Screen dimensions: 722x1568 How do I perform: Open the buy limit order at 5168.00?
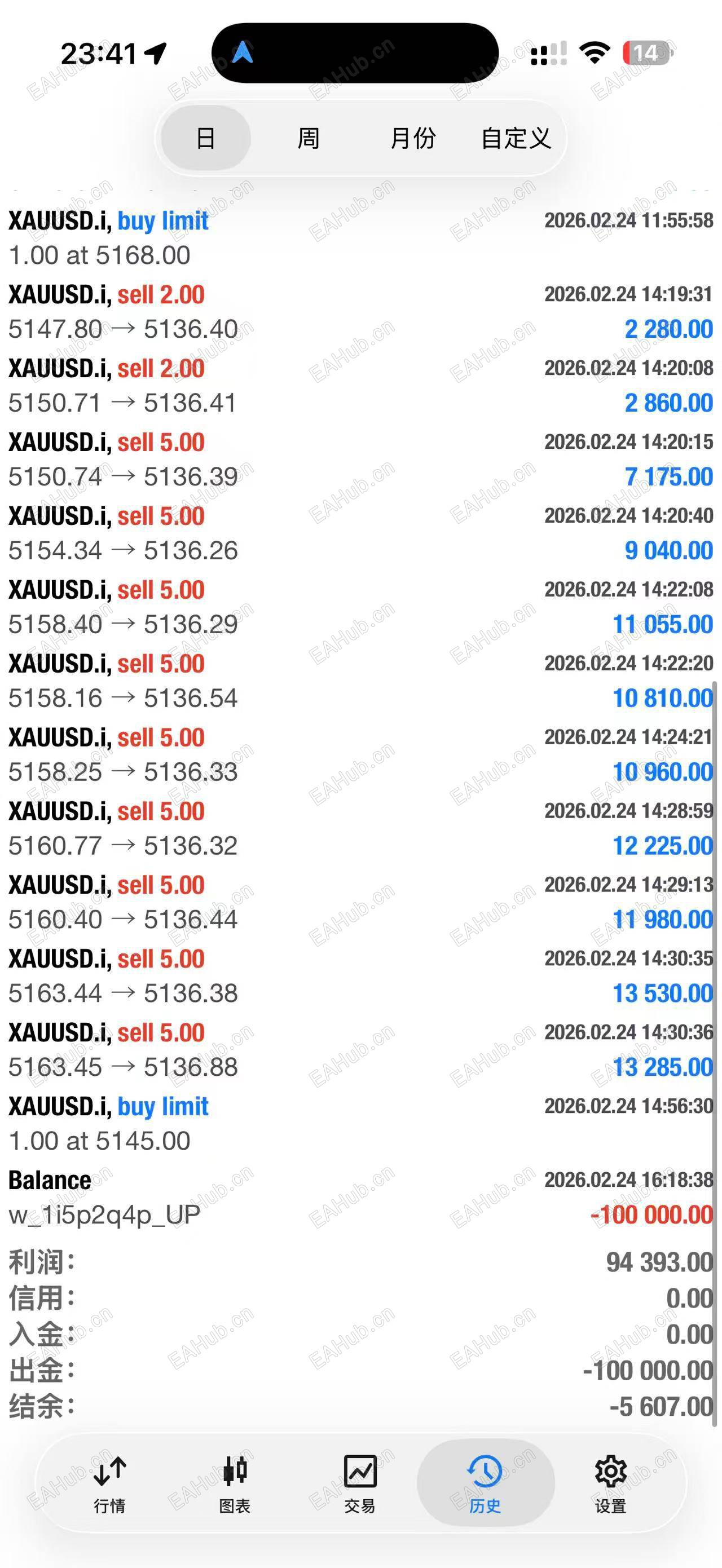[x=360, y=238]
